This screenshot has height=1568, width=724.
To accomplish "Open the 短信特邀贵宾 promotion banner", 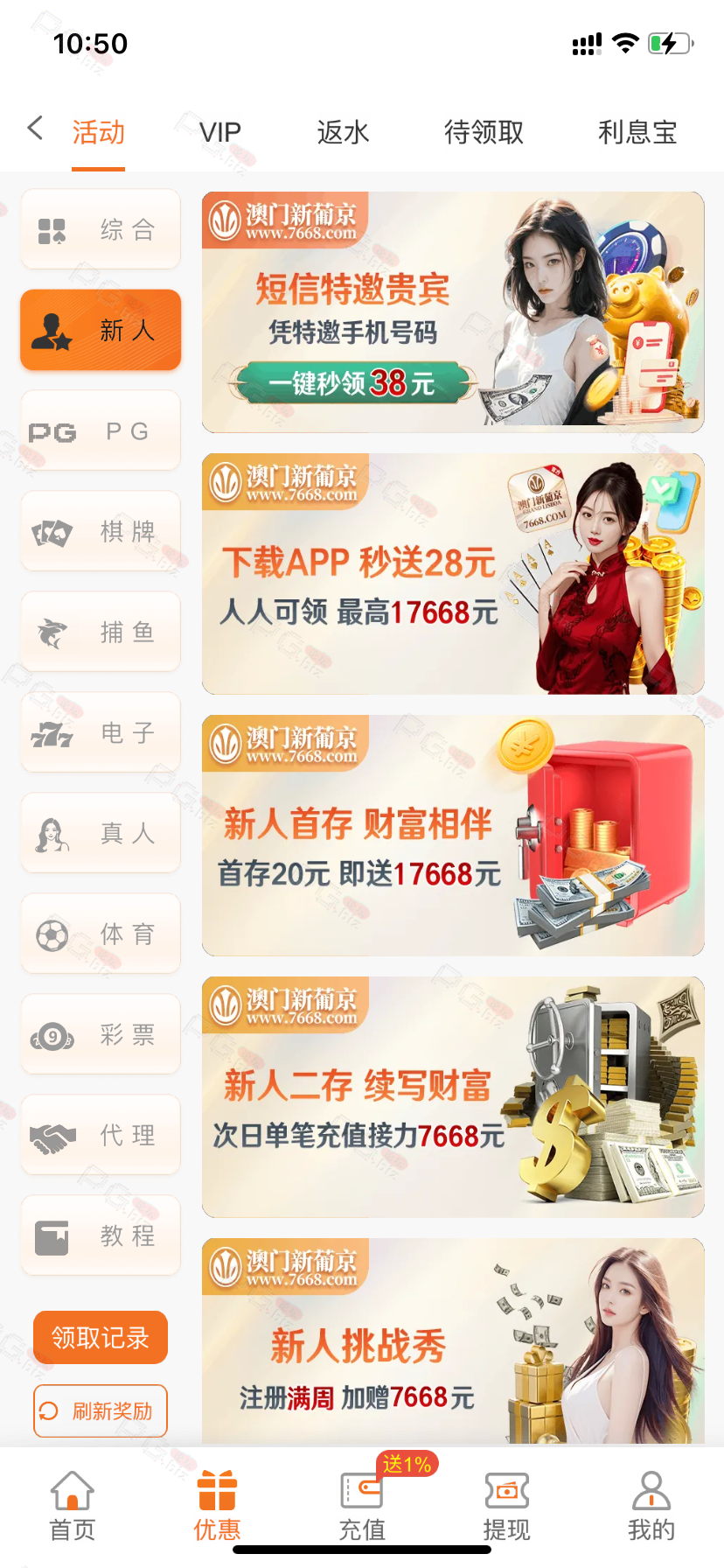I will (x=453, y=312).
